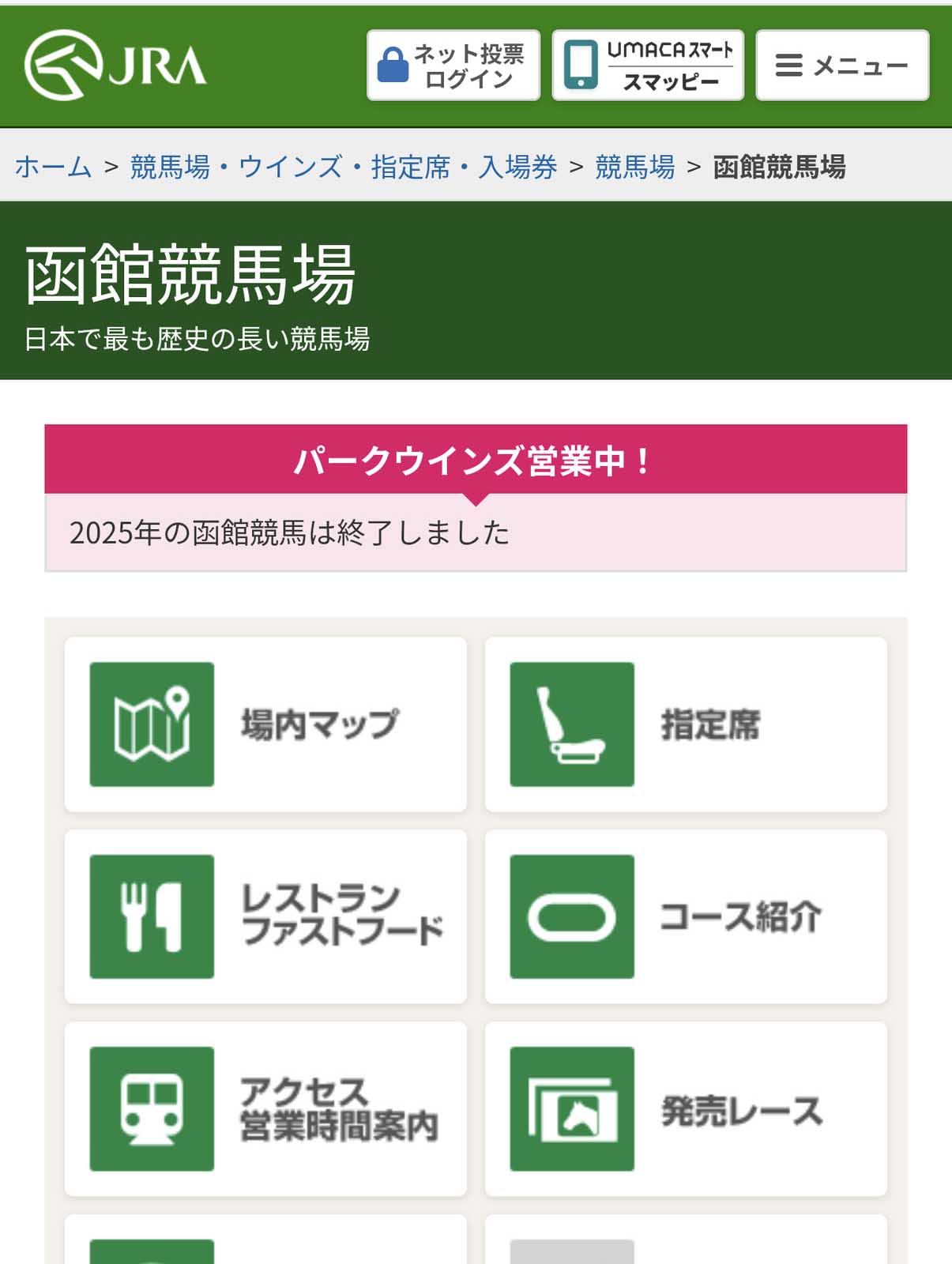Open the メニュー hamburger menu
952x1264 pixels.
842,66
